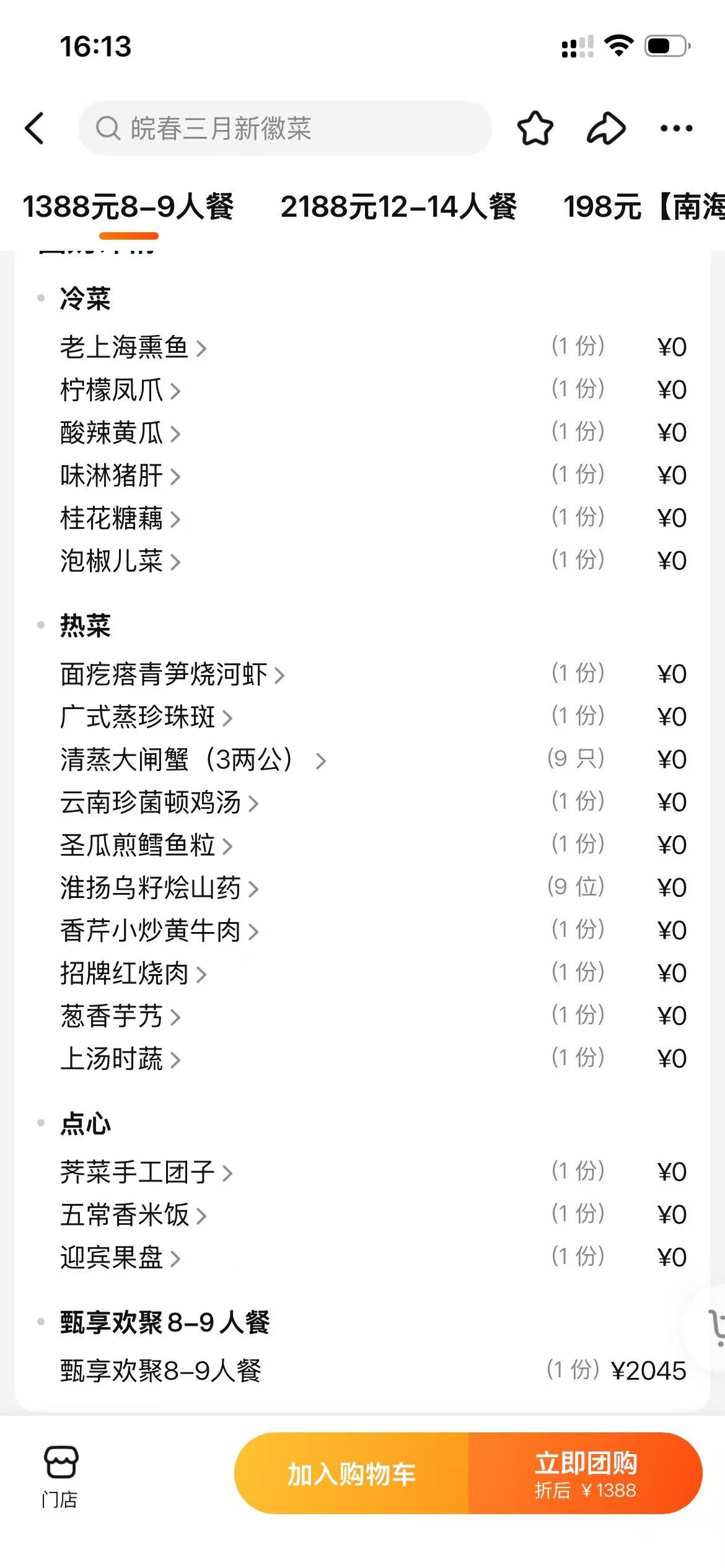Image resolution: width=725 pixels, height=1568 pixels.
Task: Switch to the 198元【南海 tab
Action: point(643,207)
